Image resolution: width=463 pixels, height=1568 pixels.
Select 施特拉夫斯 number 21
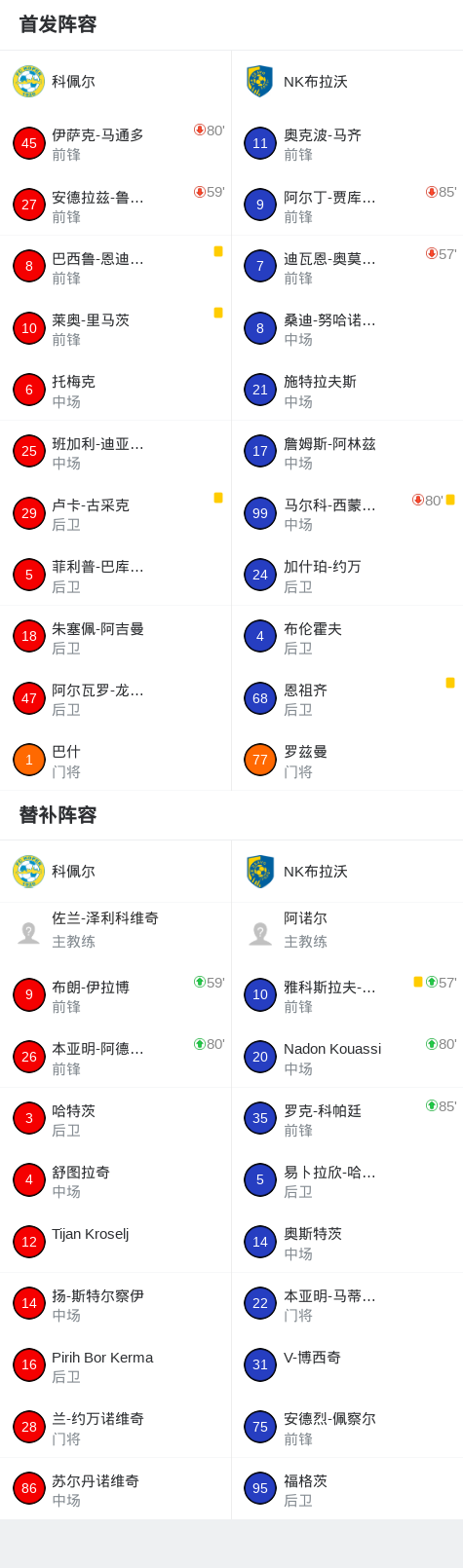pyautogui.click(x=347, y=390)
